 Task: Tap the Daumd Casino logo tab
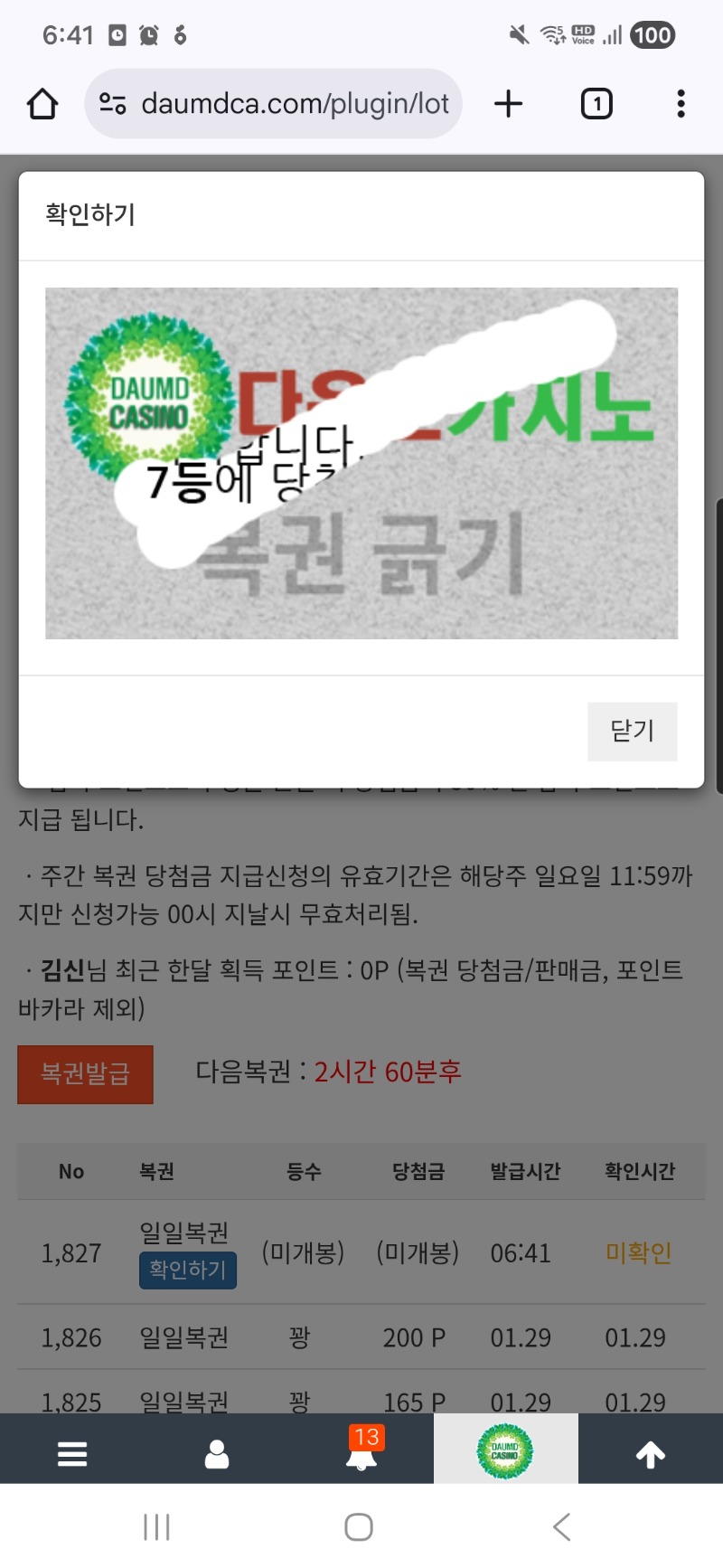[505, 1450]
